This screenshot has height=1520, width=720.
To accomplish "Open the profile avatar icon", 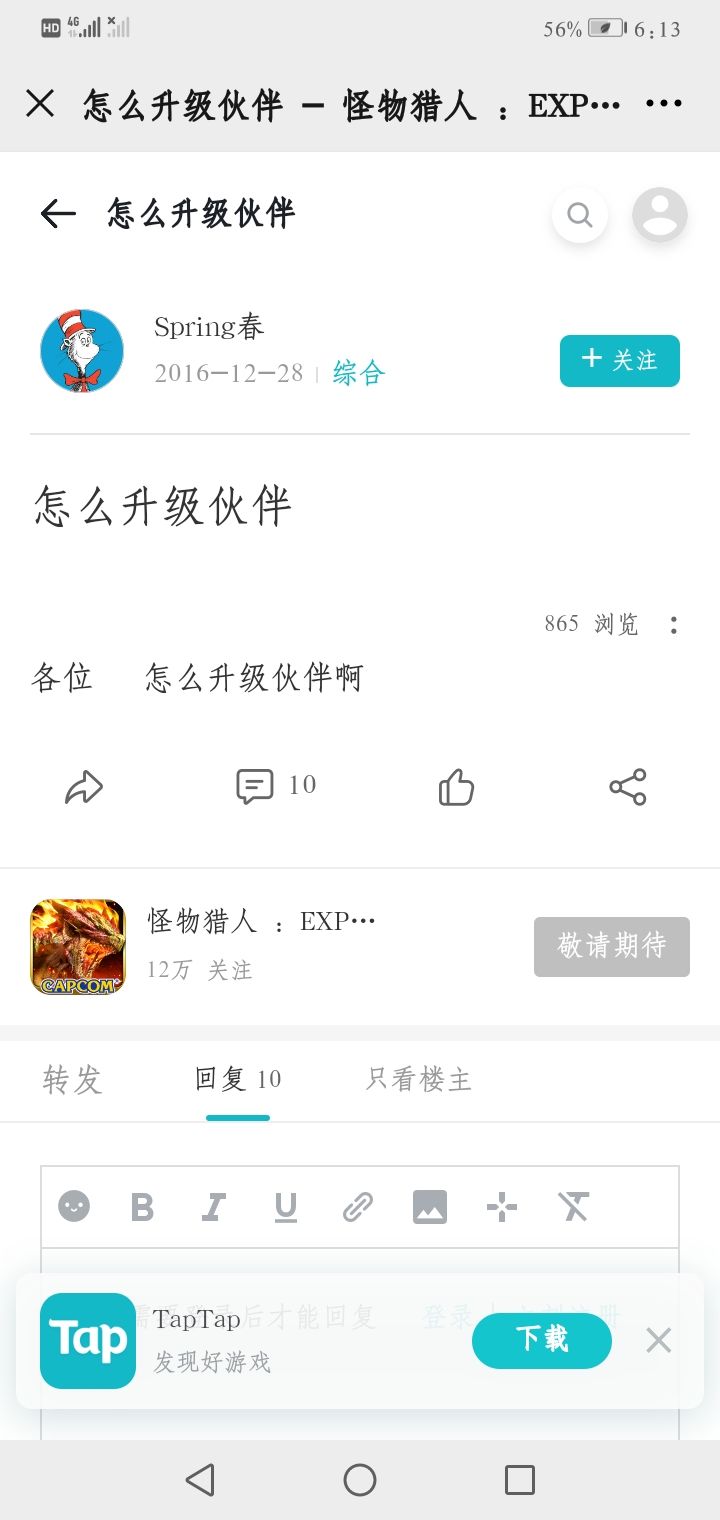I will [x=660, y=215].
